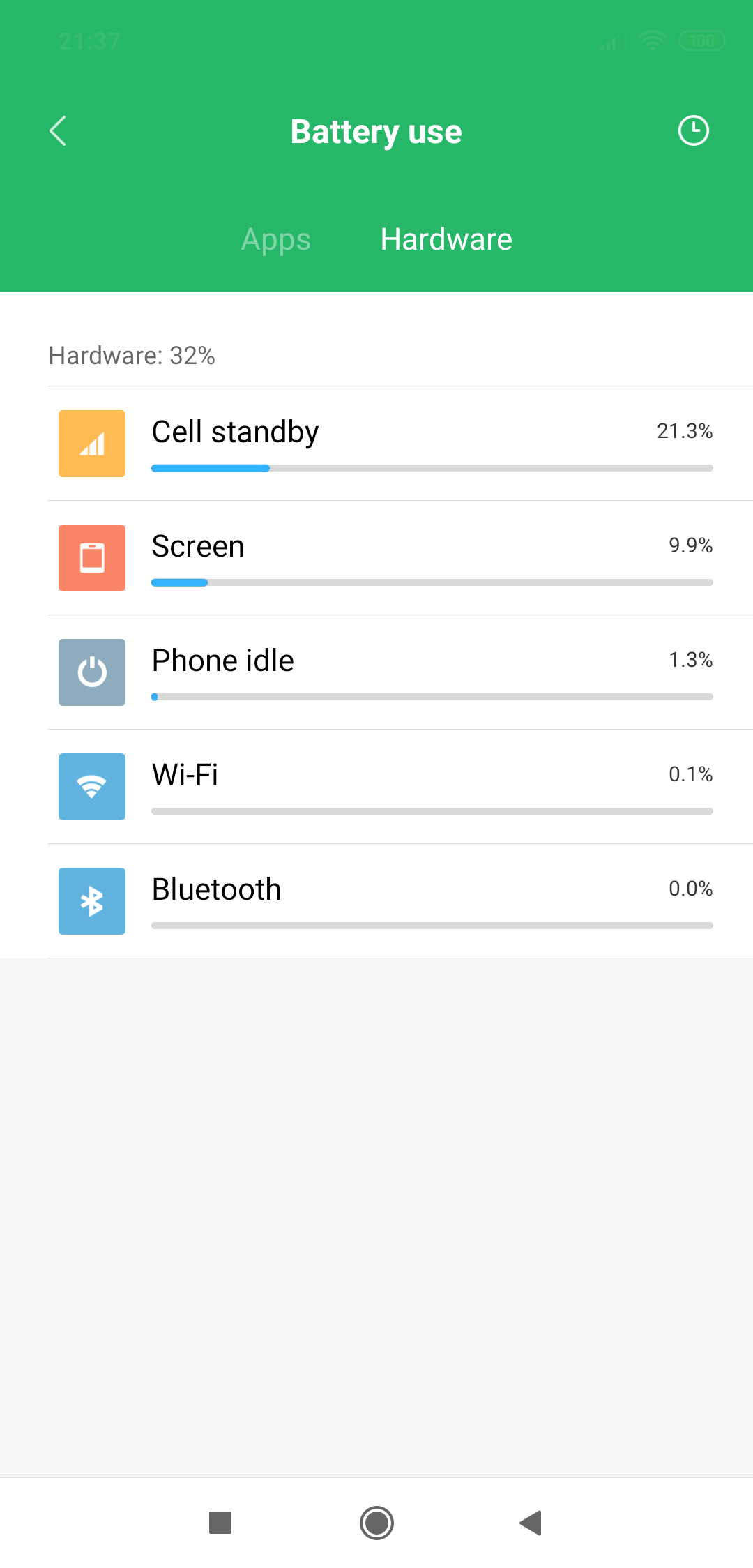Tap the Bluetooth usage row
Screen dimensions: 753x1568
point(400,901)
